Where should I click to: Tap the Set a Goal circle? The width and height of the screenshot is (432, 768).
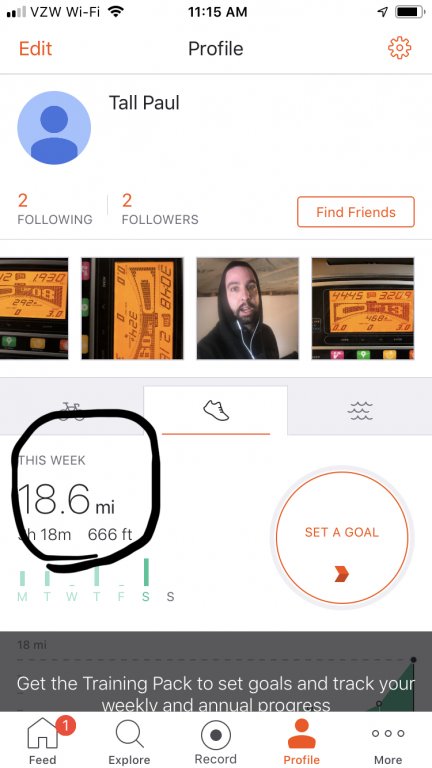pos(342,537)
